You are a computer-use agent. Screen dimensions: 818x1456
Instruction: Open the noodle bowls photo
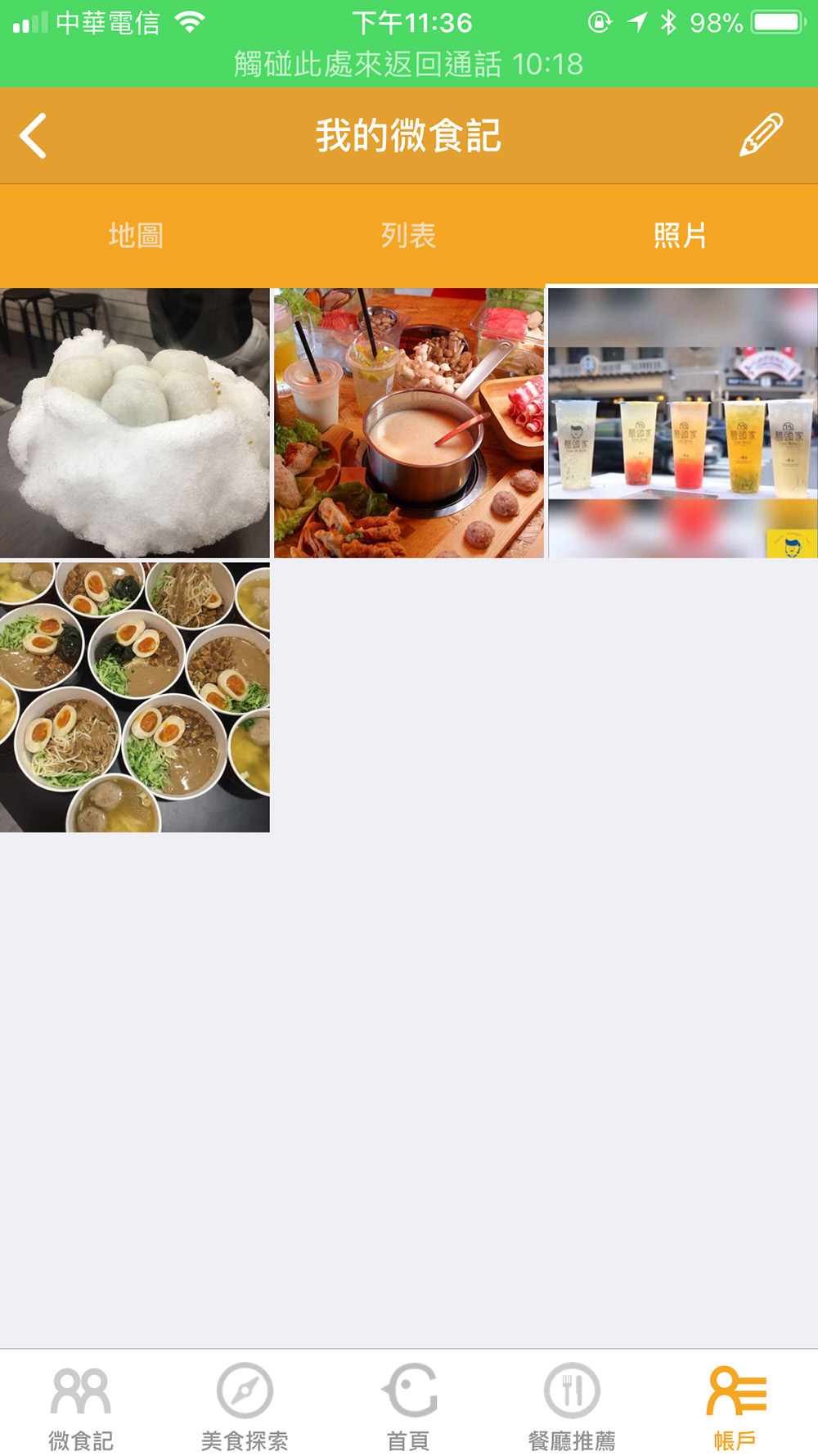click(x=135, y=697)
